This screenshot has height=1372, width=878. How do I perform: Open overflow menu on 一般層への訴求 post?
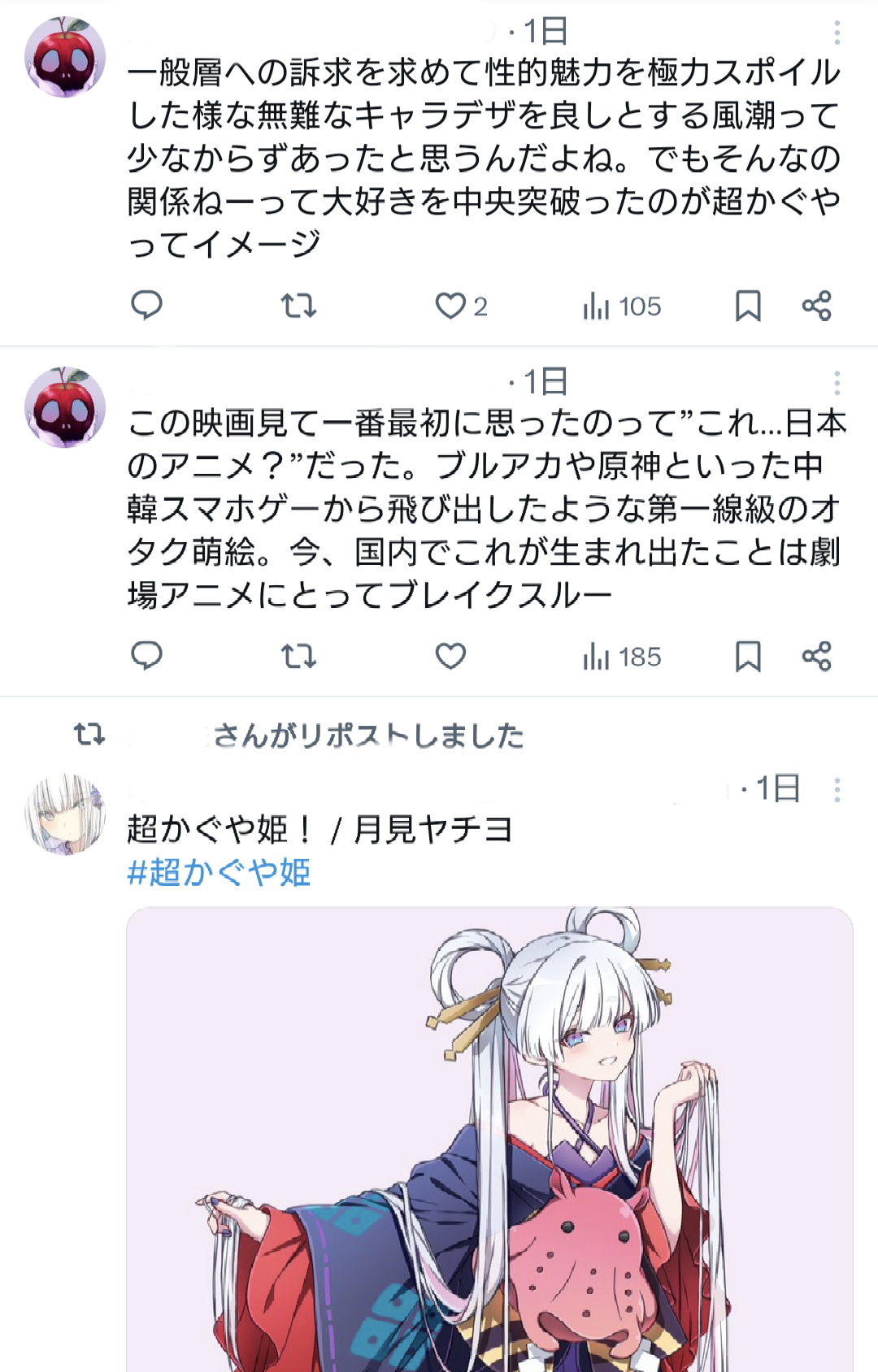[837, 33]
